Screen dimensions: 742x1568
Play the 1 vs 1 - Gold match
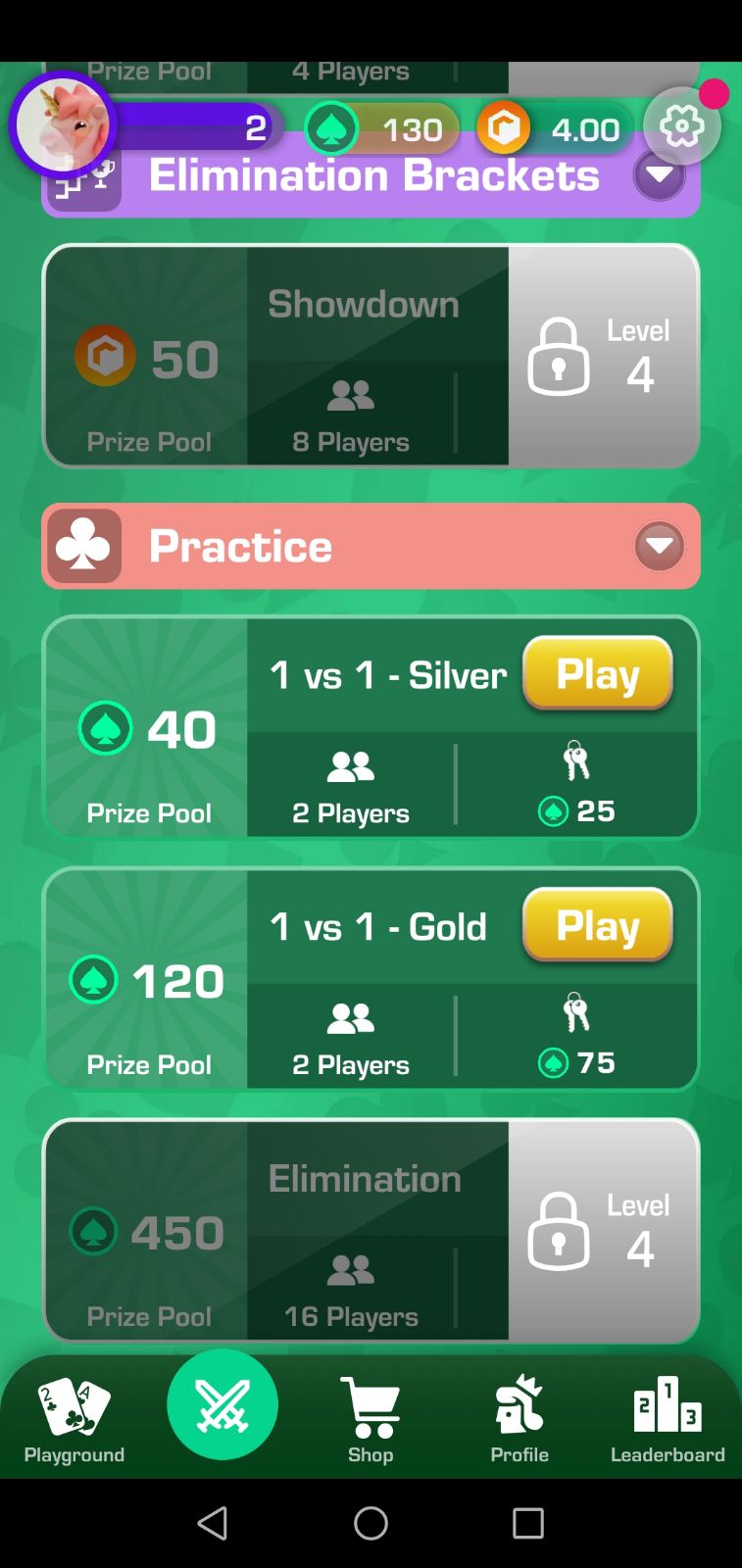coord(597,926)
